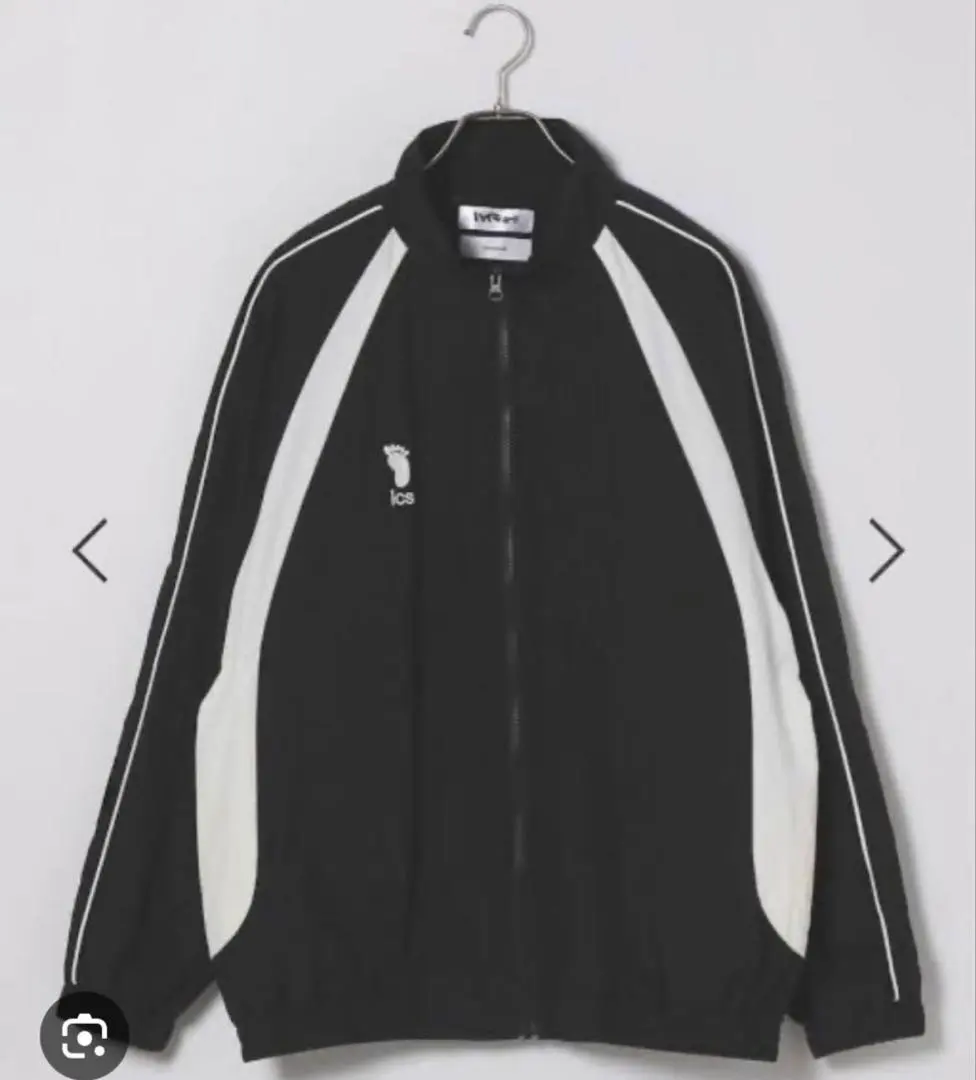Show the previous product photo
The image size is (976, 1080).
(90, 550)
